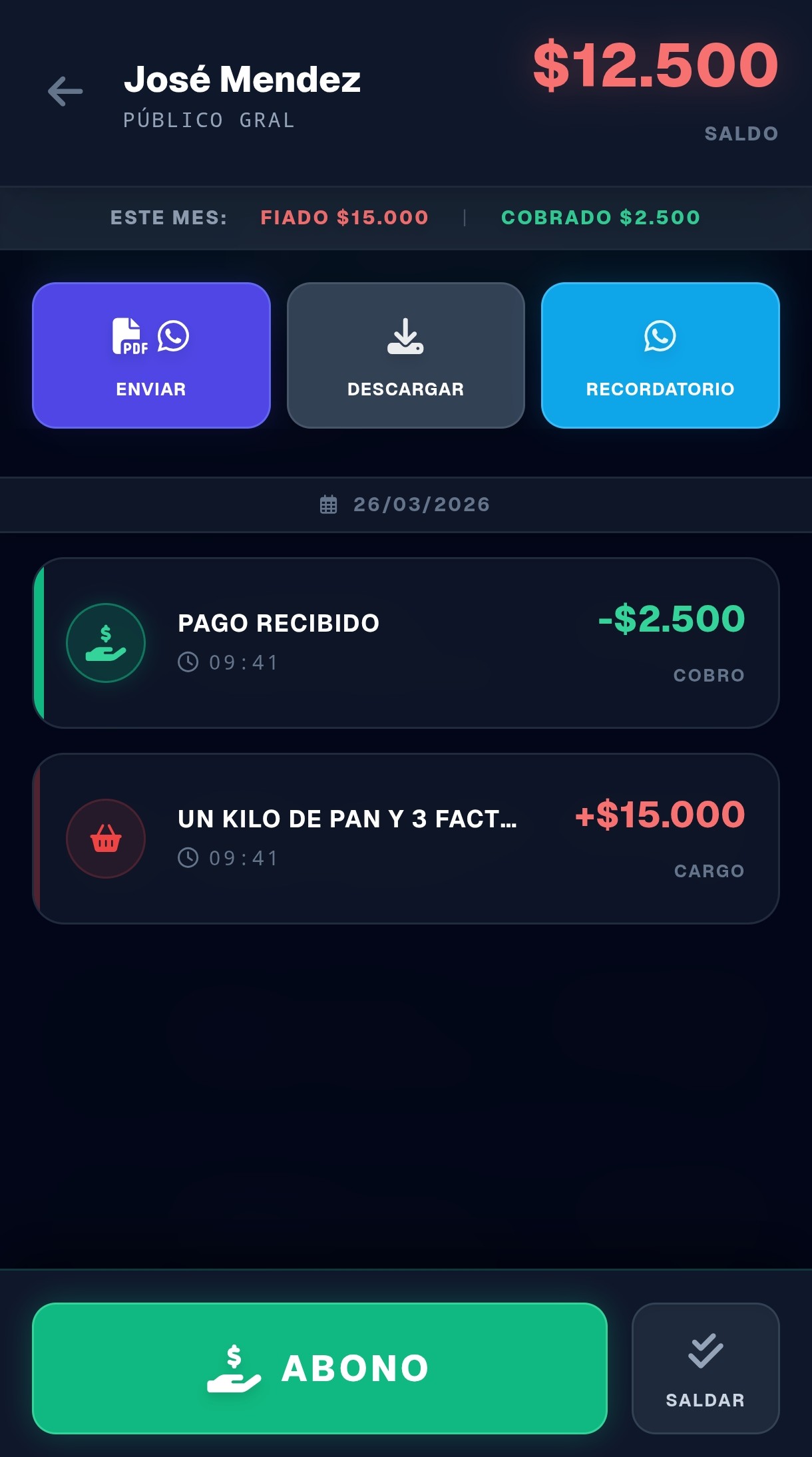Tap the FIADO $15.000 monthly summary
812x1457 pixels.
tap(343, 217)
